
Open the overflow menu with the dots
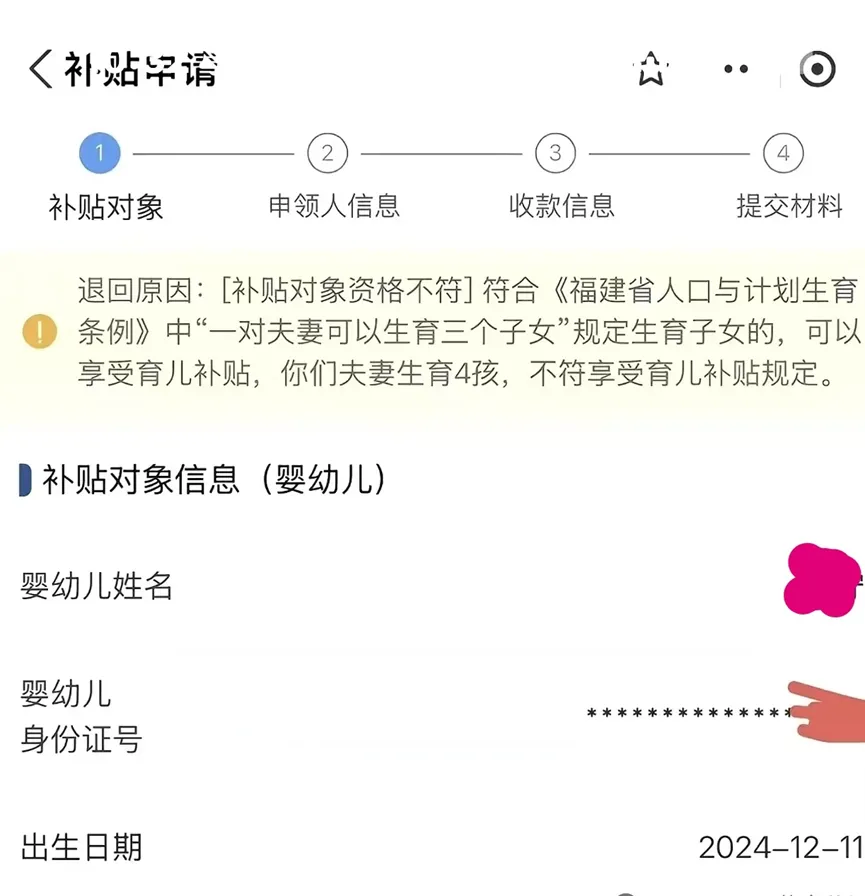pyautogui.click(x=736, y=69)
